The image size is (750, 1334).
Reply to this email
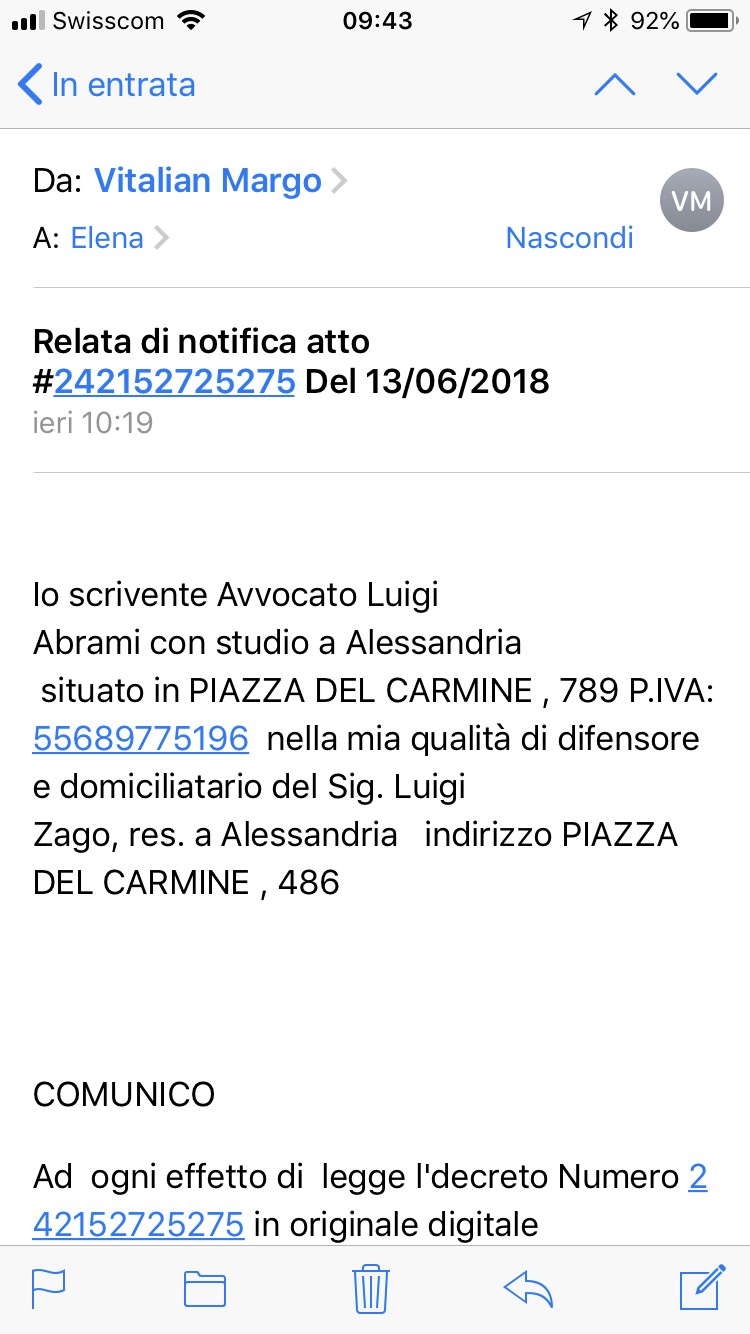tap(528, 1288)
